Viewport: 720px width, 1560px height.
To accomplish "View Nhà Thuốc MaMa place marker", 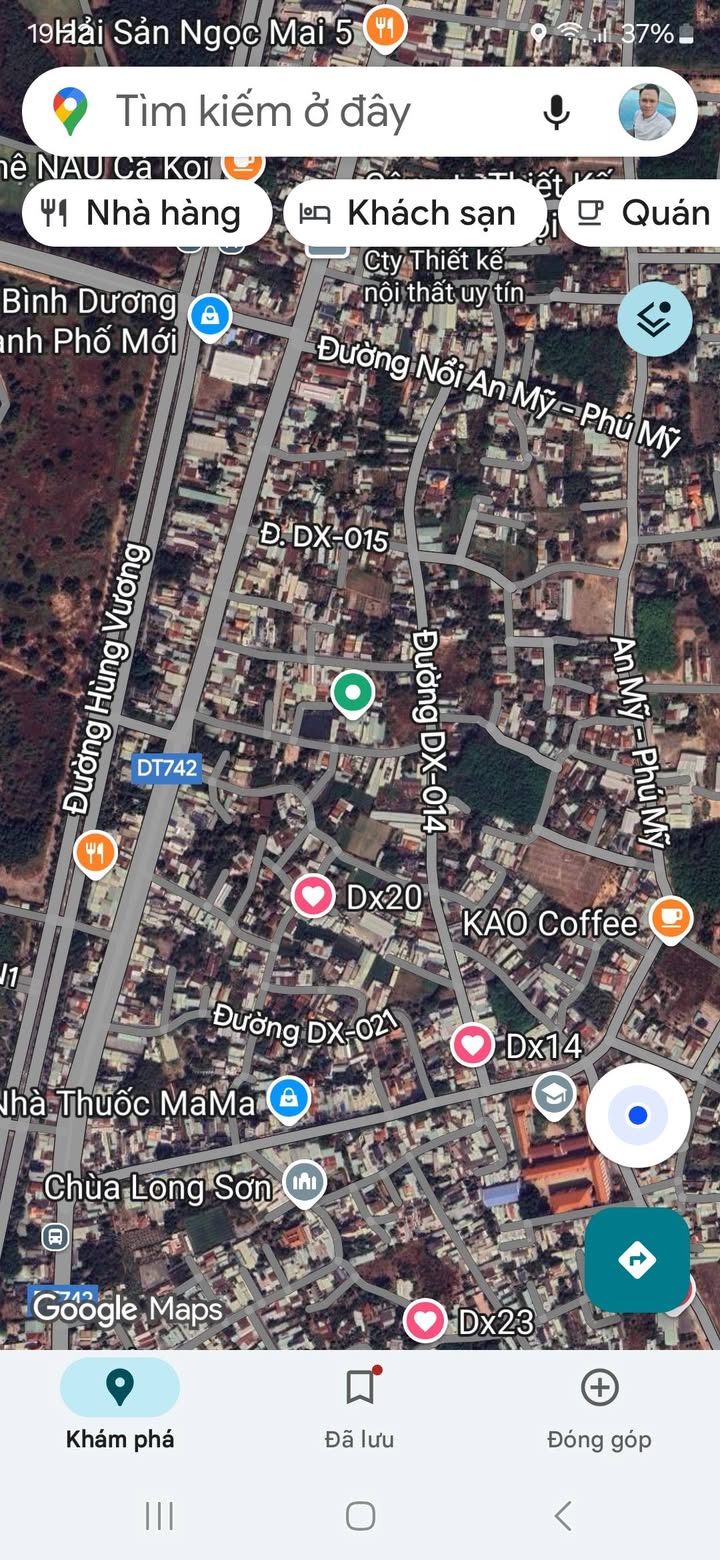I will tap(288, 1100).
